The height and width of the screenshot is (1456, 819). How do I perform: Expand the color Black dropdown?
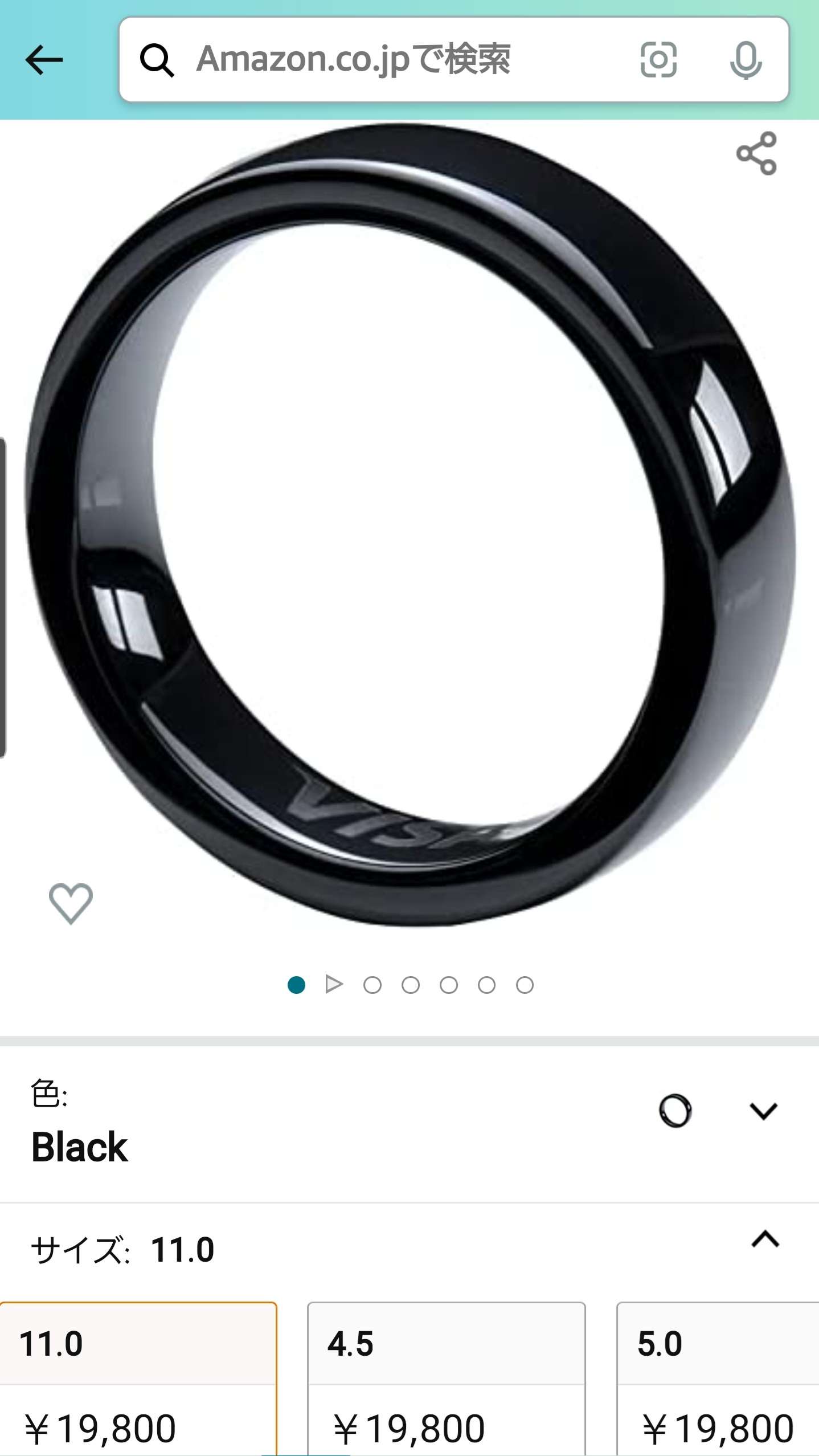763,1111
